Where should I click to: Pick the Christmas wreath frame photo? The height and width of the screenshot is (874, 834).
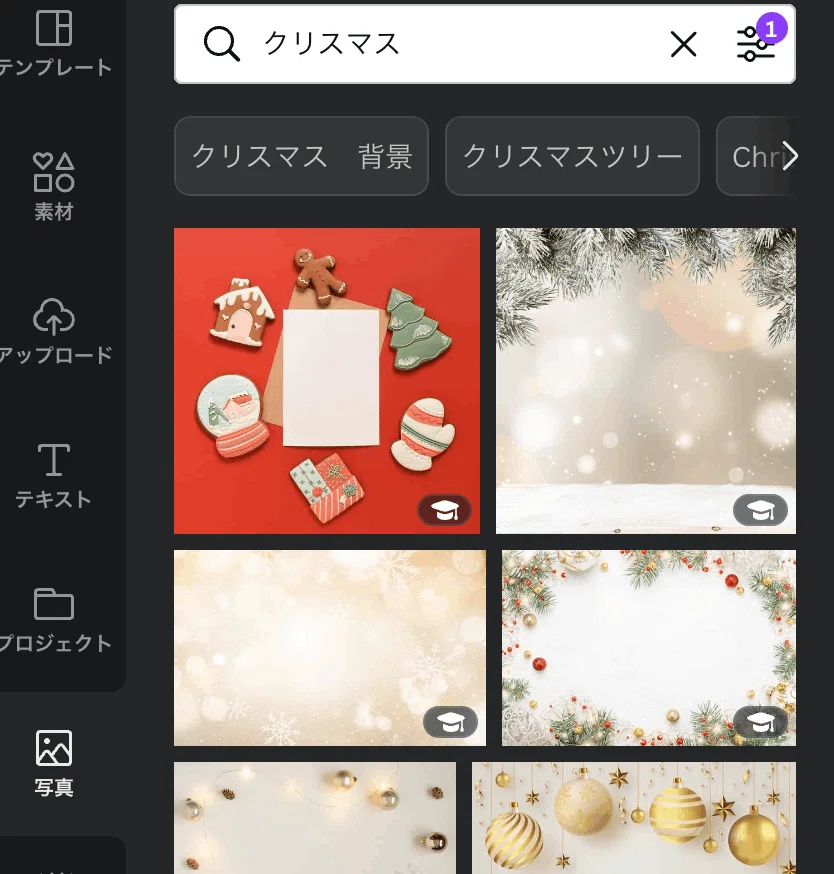pyautogui.click(x=649, y=648)
